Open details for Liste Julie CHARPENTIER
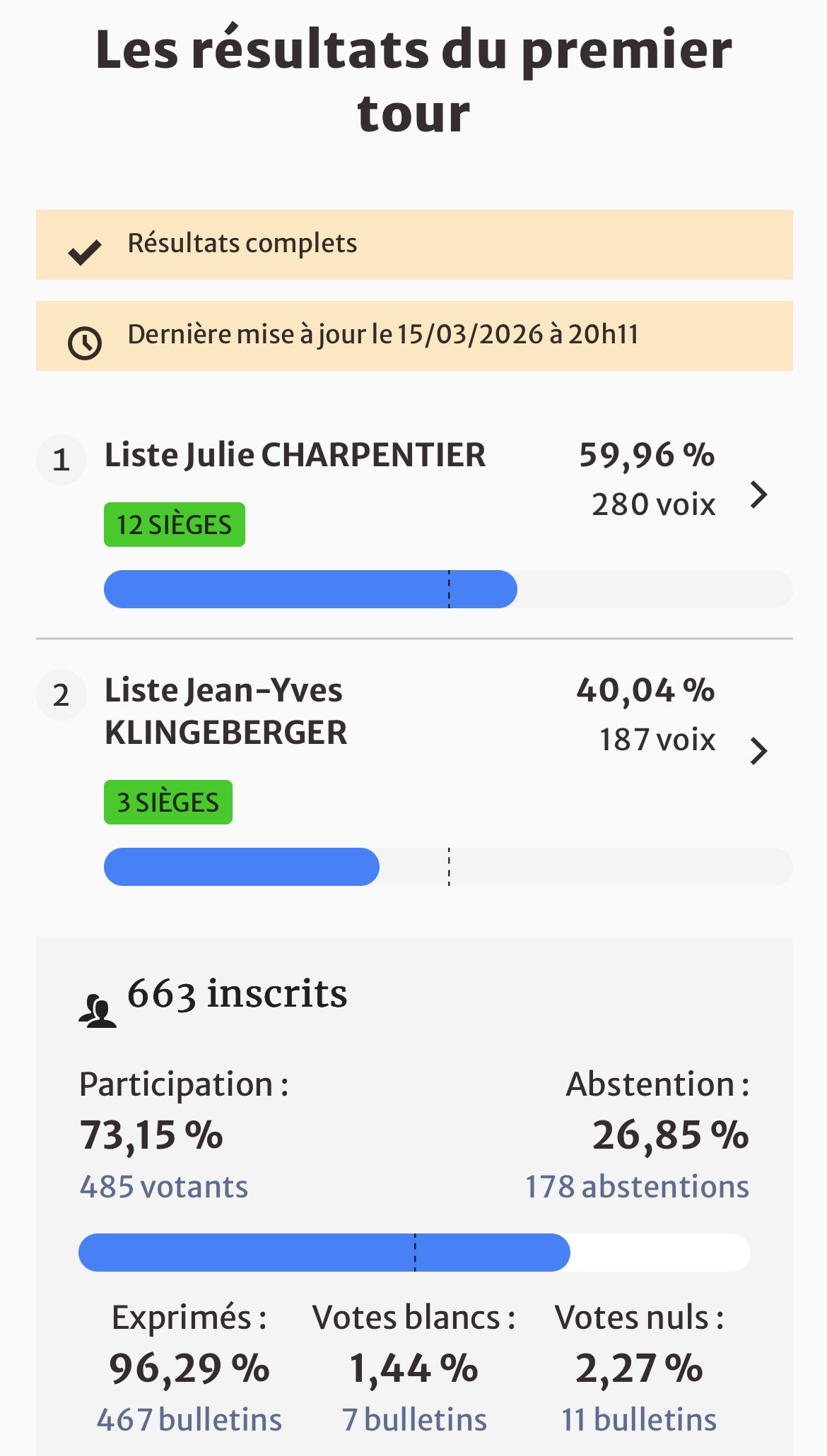 pos(758,495)
